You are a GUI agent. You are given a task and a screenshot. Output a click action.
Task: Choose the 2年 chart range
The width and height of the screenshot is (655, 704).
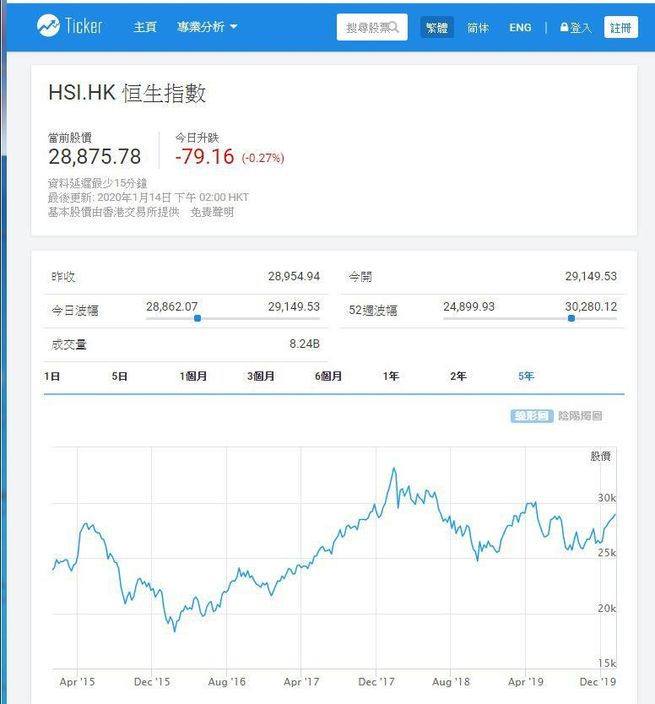coord(458,376)
